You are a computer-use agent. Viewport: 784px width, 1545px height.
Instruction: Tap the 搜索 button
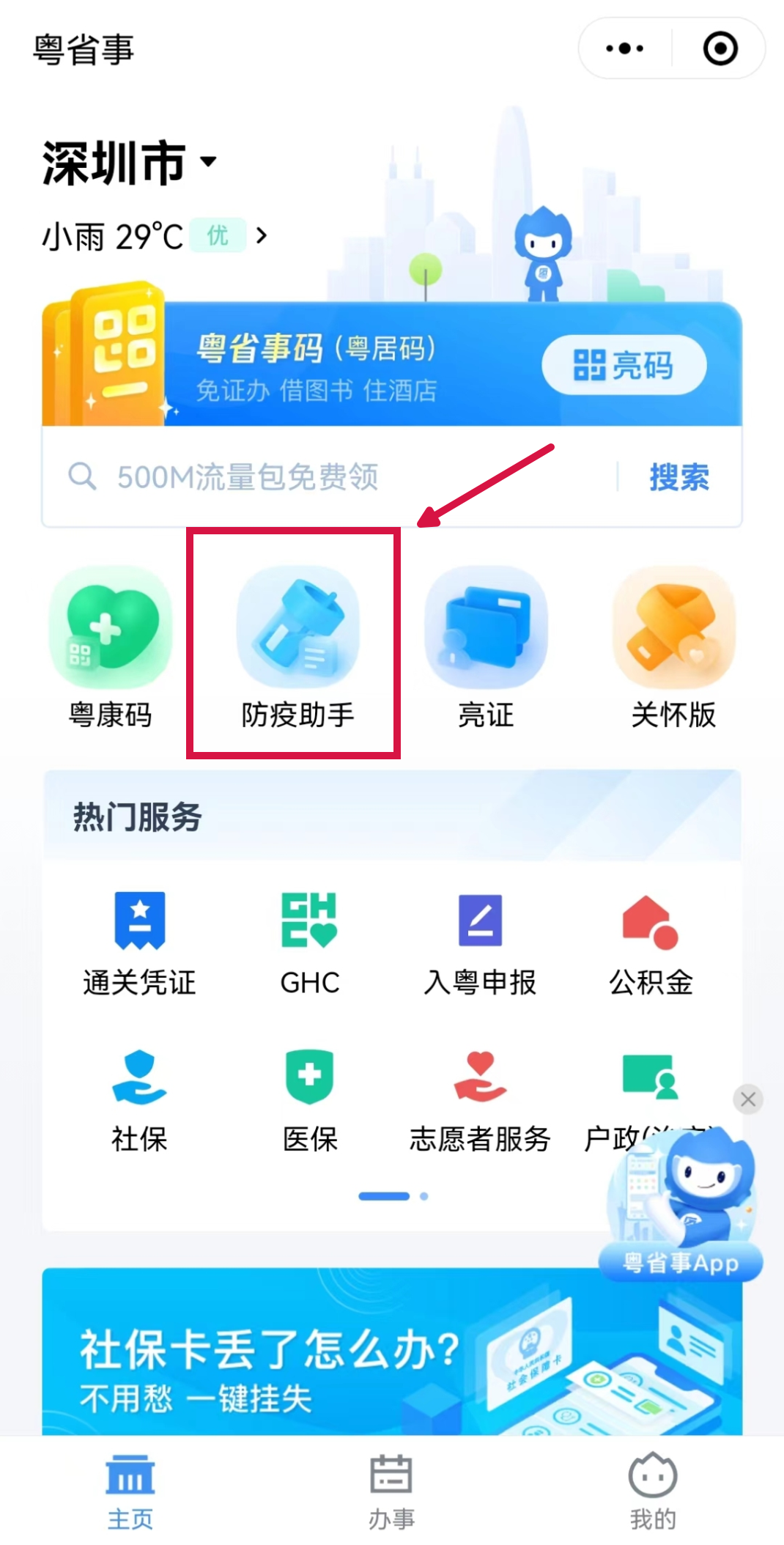coord(678,477)
